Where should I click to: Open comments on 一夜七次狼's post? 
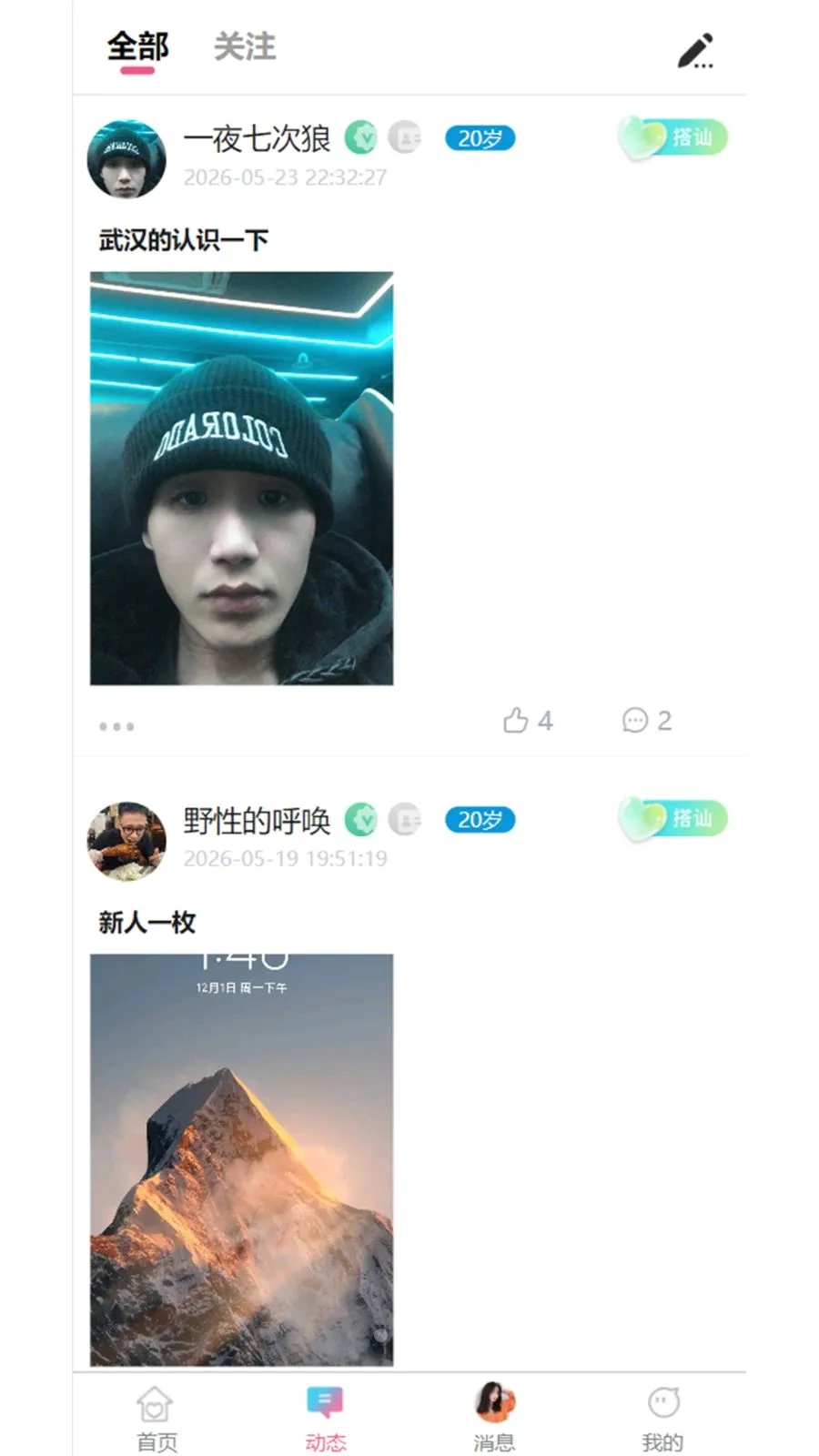point(647,721)
